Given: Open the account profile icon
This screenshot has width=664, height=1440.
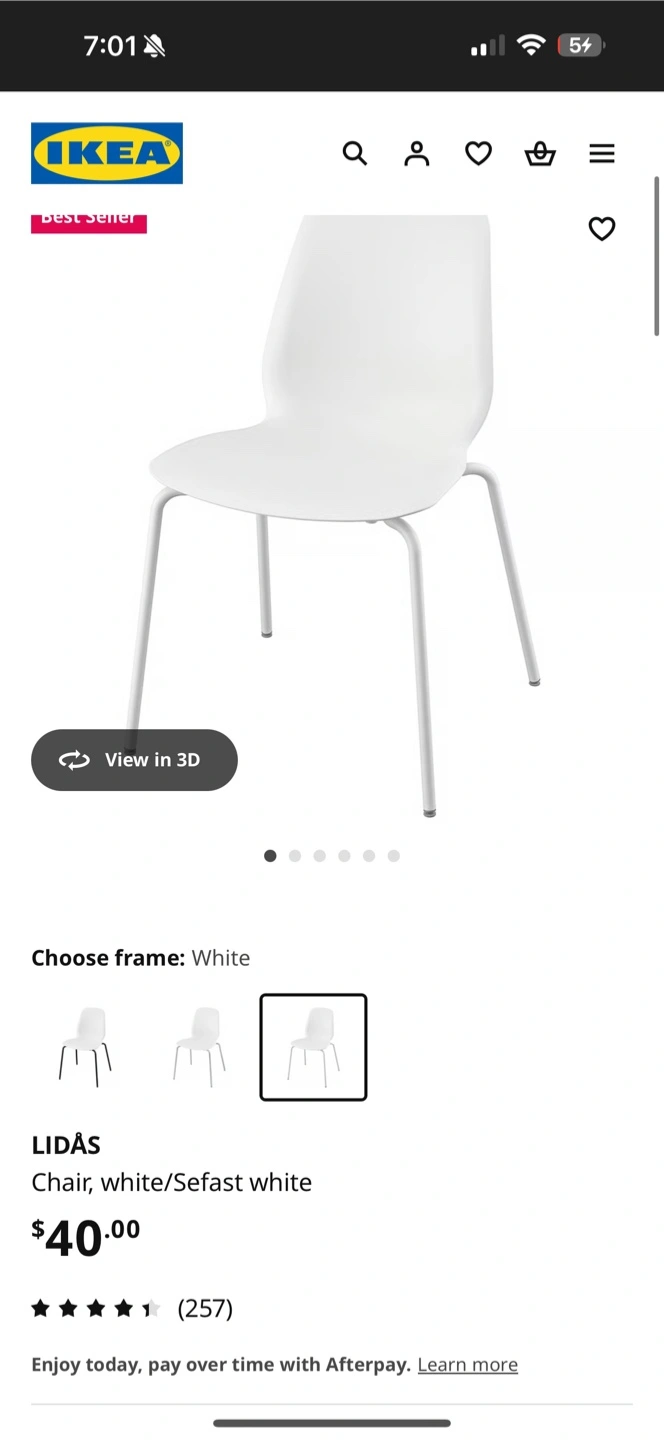Looking at the screenshot, I should (x=417, y=153).
